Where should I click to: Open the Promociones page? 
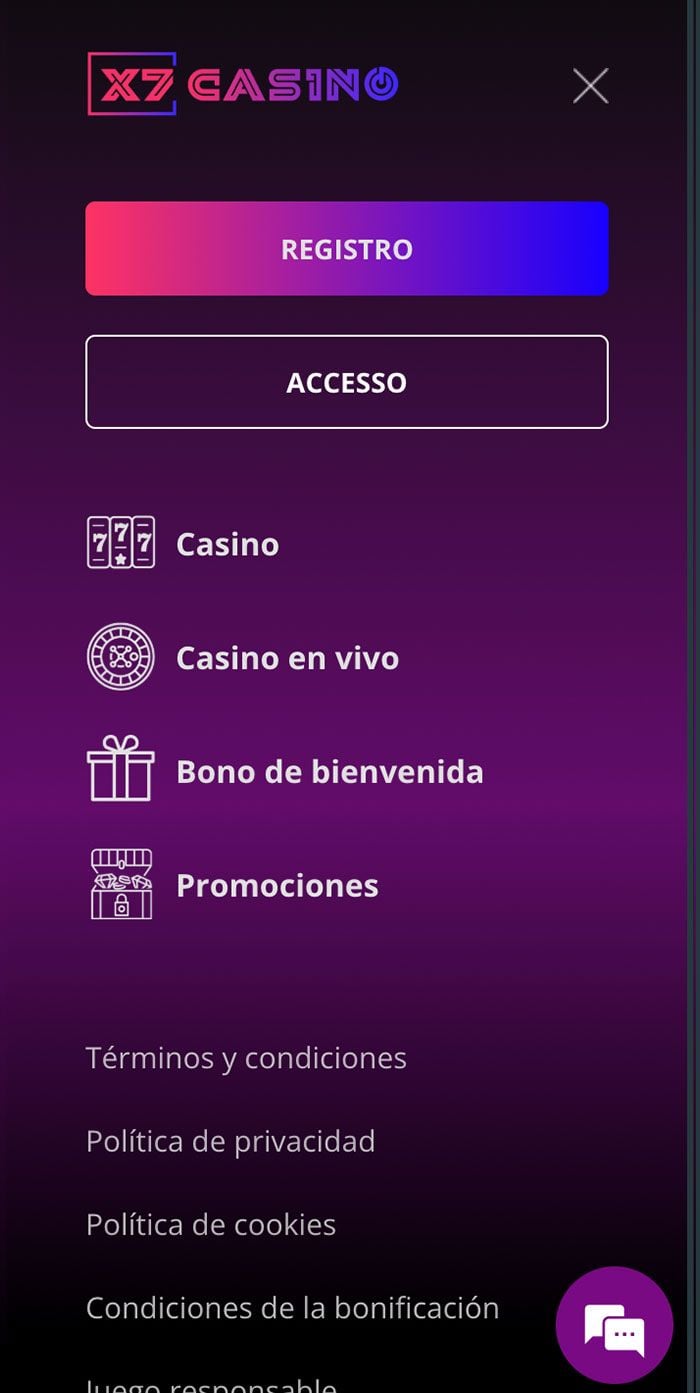(277, 886)
